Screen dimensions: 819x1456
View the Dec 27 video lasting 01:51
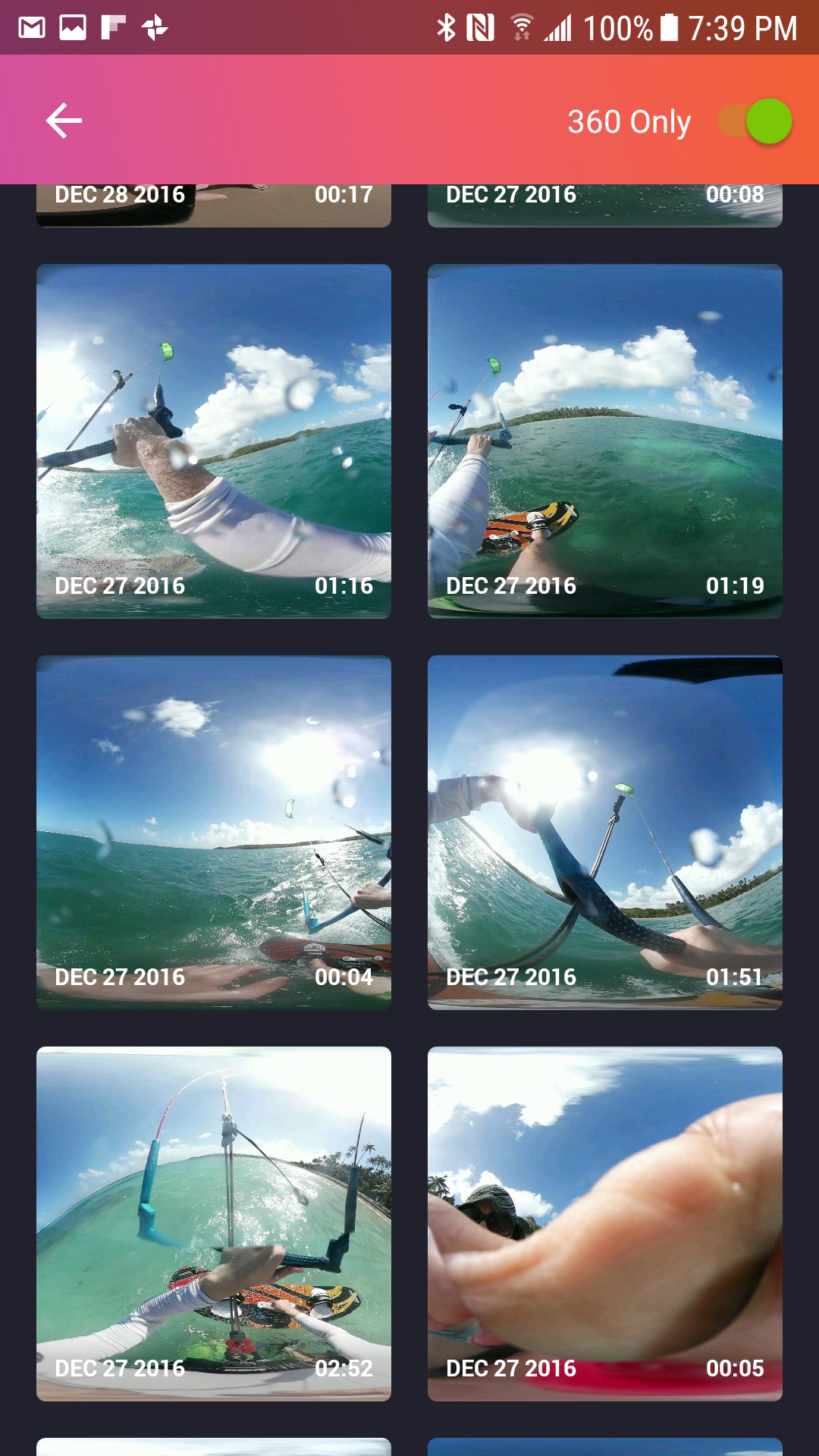(x=604, y=832)
